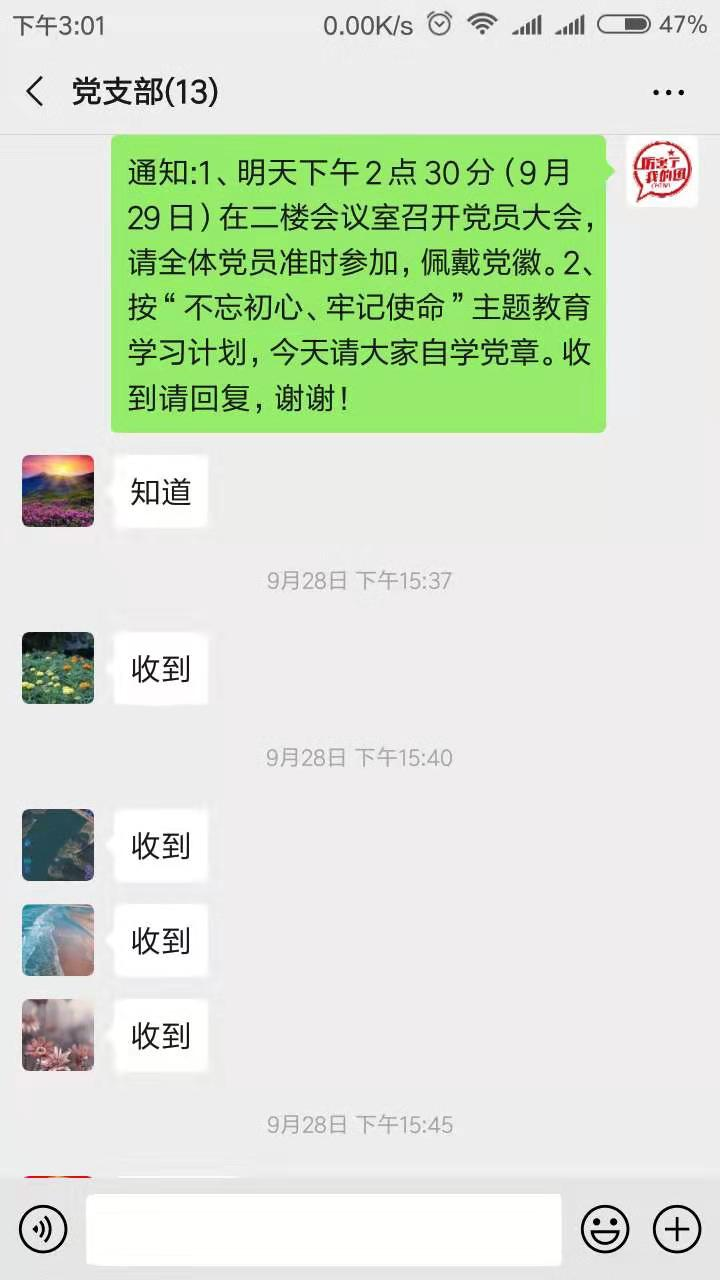Switch to voice message input

pos(43,1229)
